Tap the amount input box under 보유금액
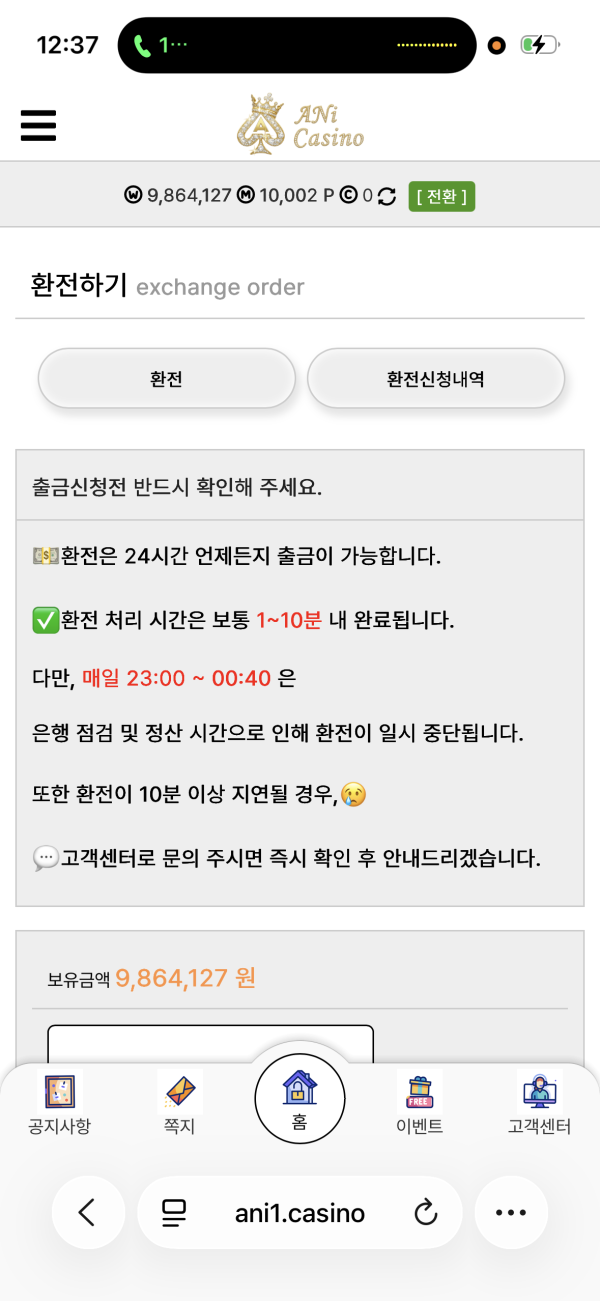Viewport: 600px width, 1301px height. tap(210, 1043)
